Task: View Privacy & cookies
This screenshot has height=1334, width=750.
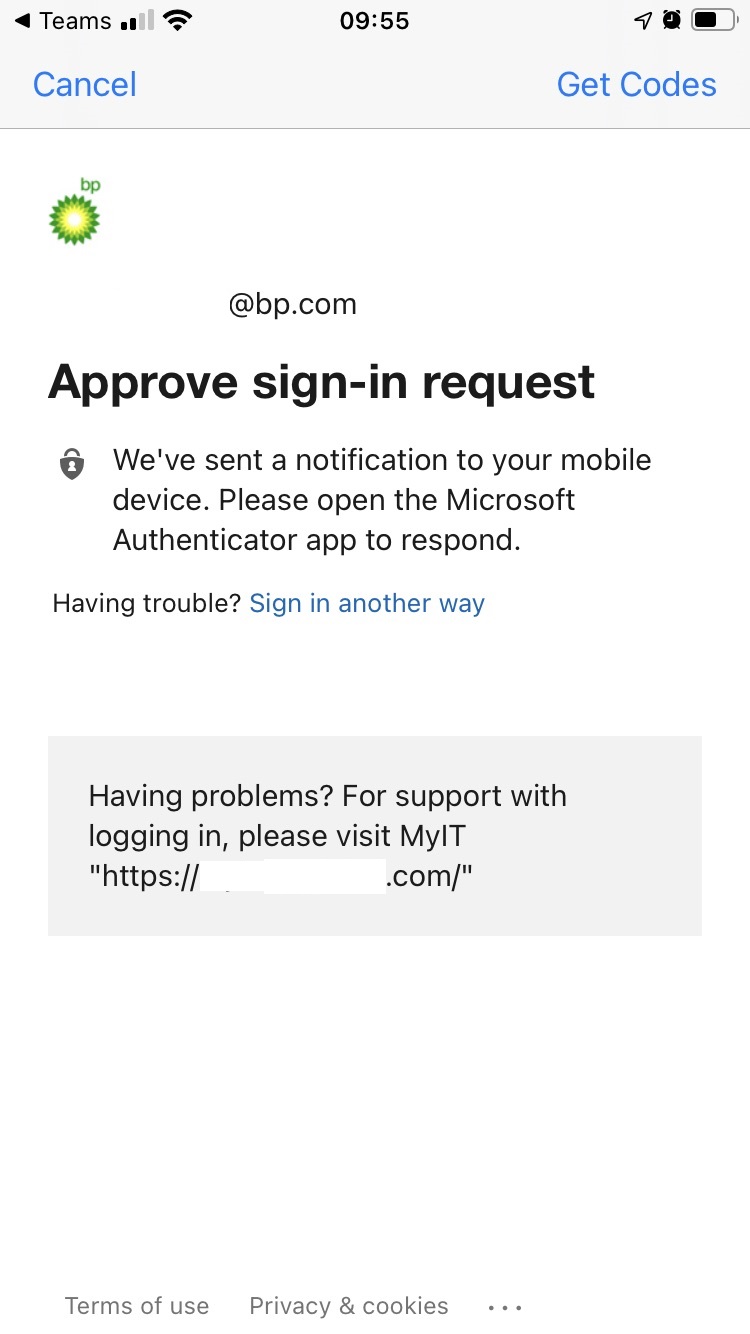Action: (x=349, y=1306)
